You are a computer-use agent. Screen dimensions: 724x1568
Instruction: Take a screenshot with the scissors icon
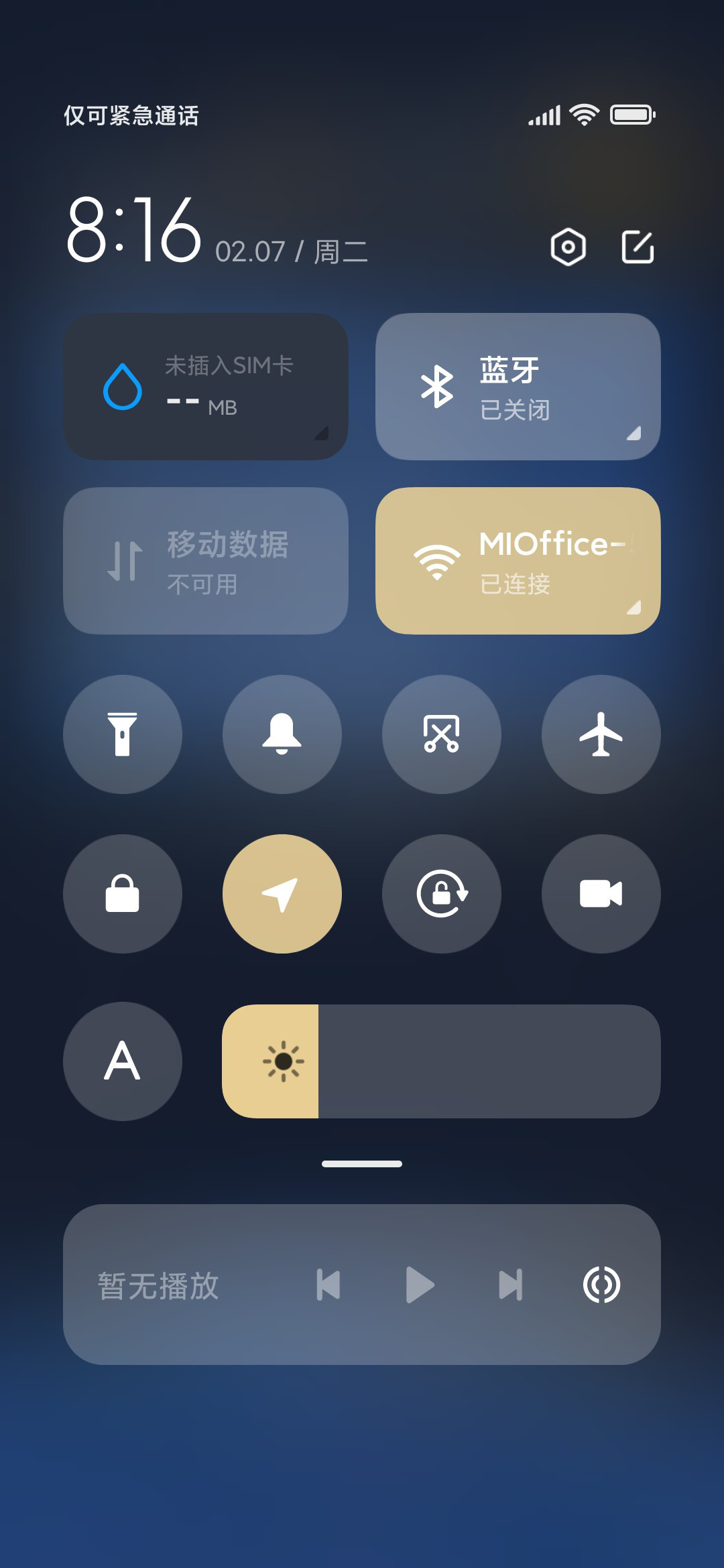[442, 734]
